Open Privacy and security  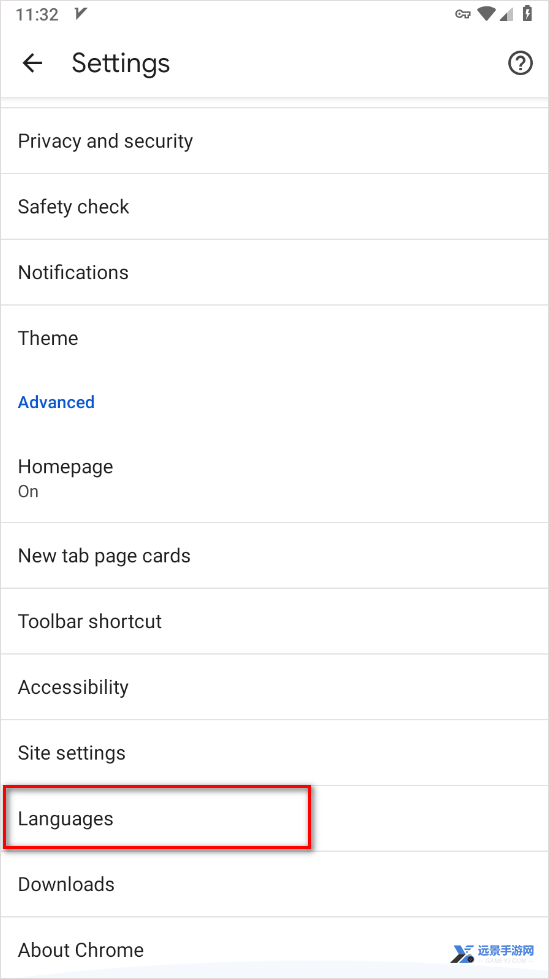274,141
